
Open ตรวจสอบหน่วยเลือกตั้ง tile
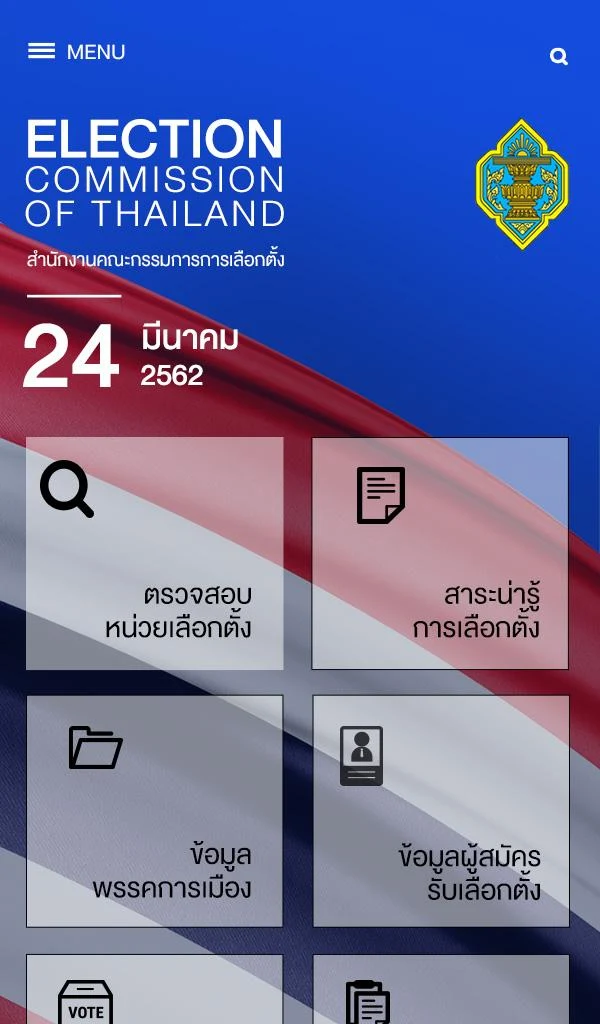pyautogui.click(x=155, y=553)
